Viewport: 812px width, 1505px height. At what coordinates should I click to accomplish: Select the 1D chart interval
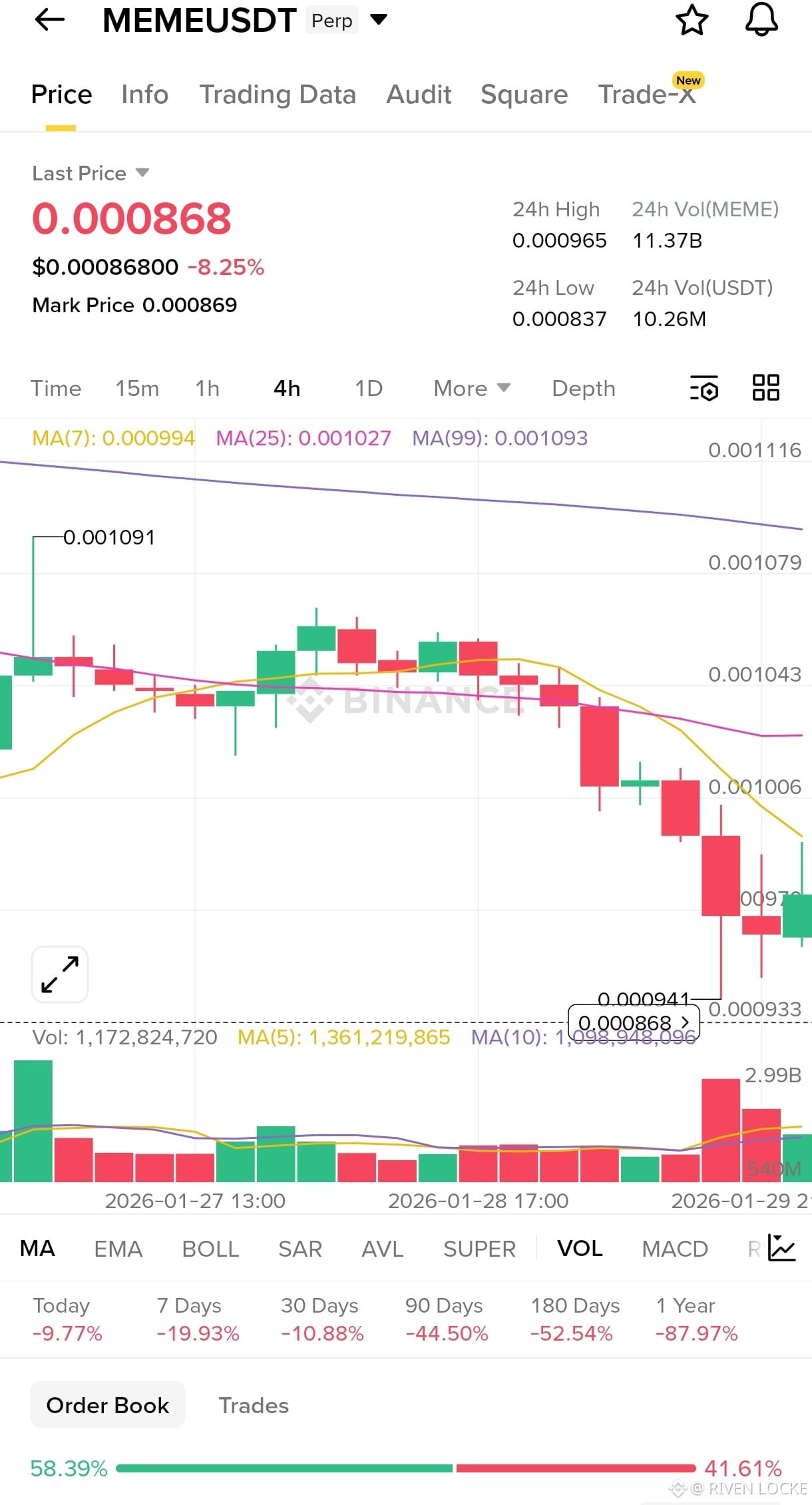point(368,388)
